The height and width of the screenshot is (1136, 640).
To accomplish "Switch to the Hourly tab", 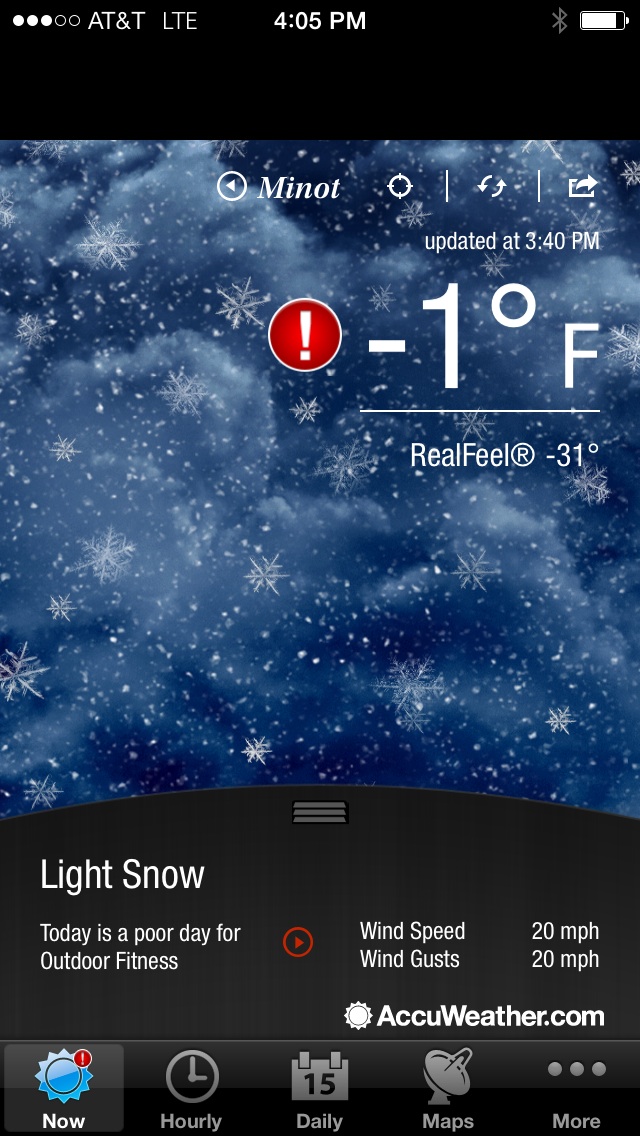I will tap(191, 1088).
